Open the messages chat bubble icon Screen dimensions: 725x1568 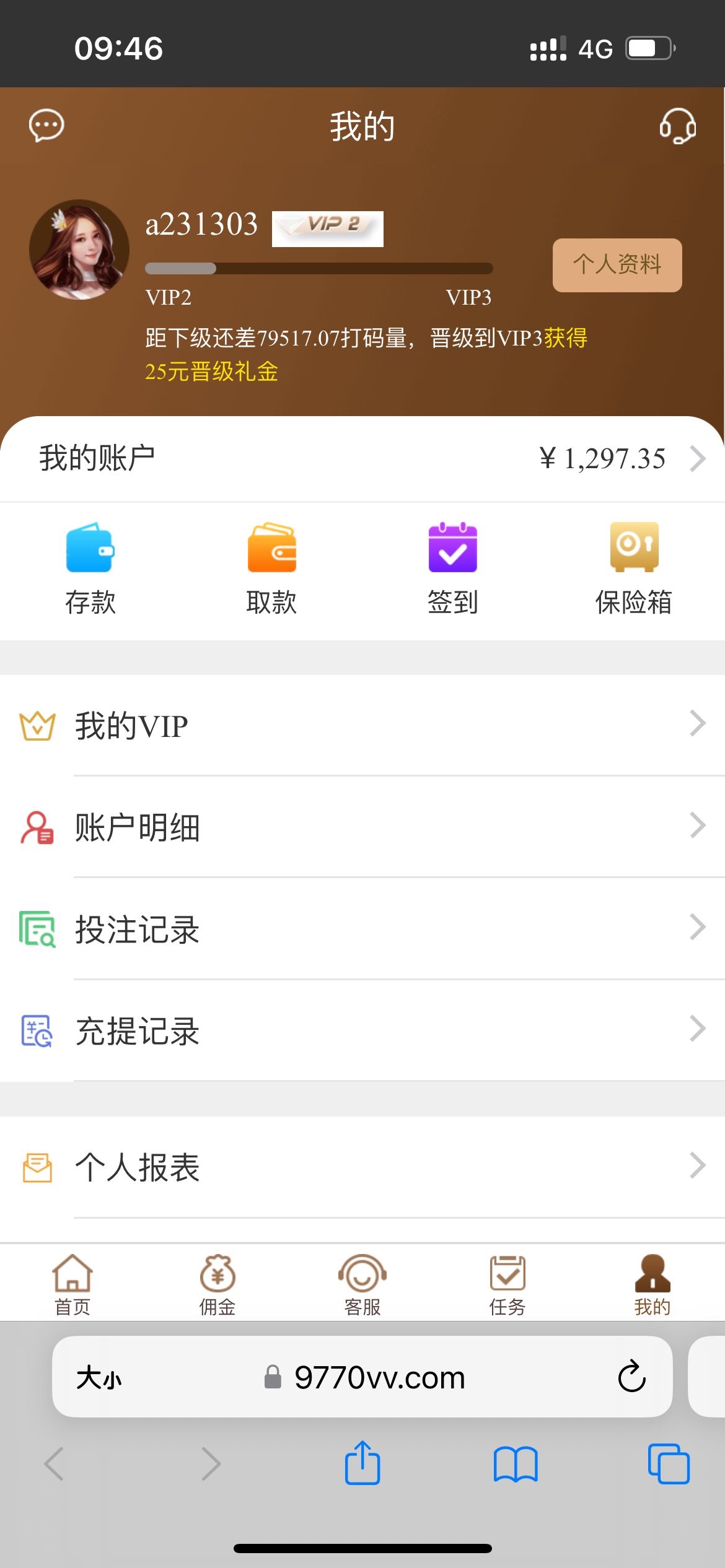(x=46, y=126)
